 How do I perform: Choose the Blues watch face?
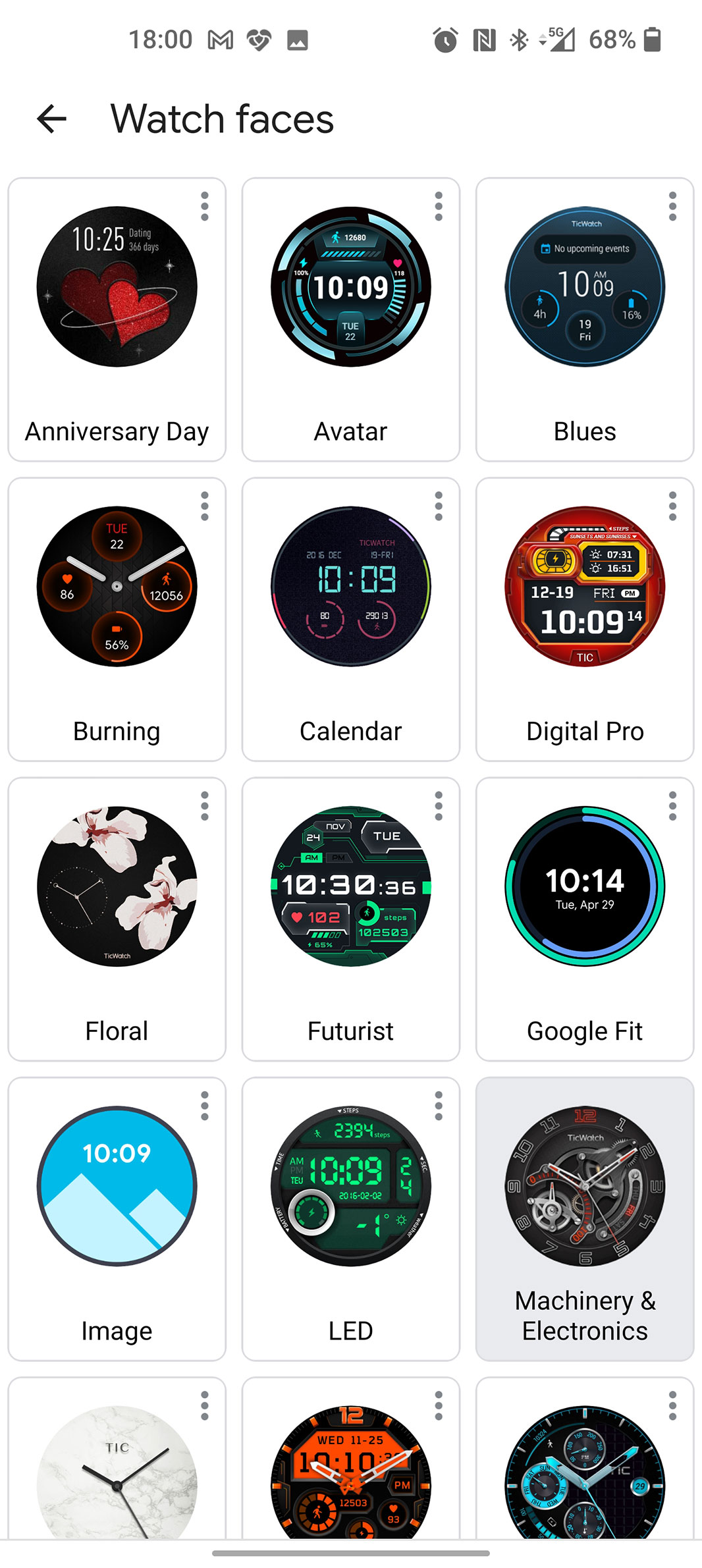(584, 288)
